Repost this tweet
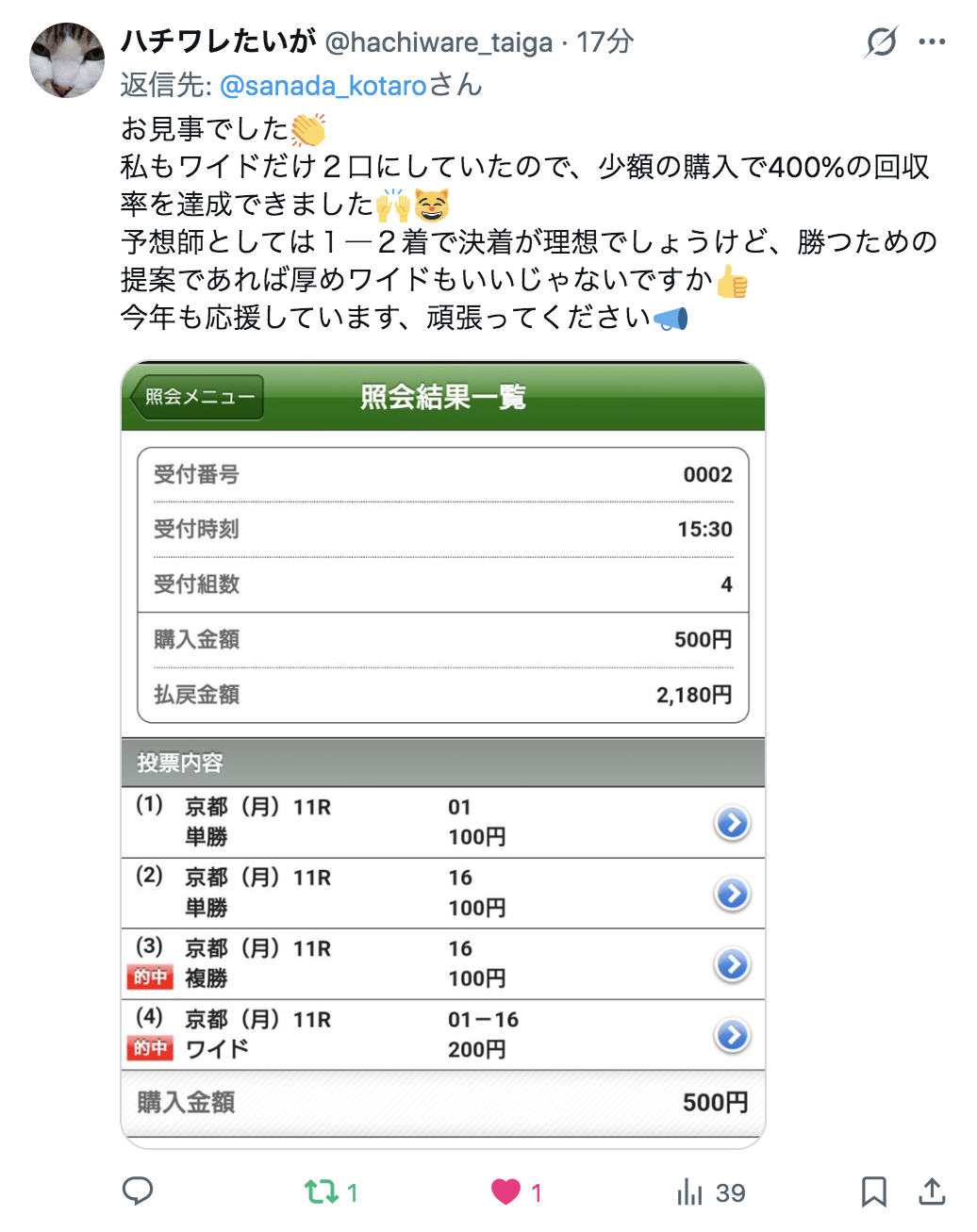Screen dimensions: 977x1232 point(322,1191)
